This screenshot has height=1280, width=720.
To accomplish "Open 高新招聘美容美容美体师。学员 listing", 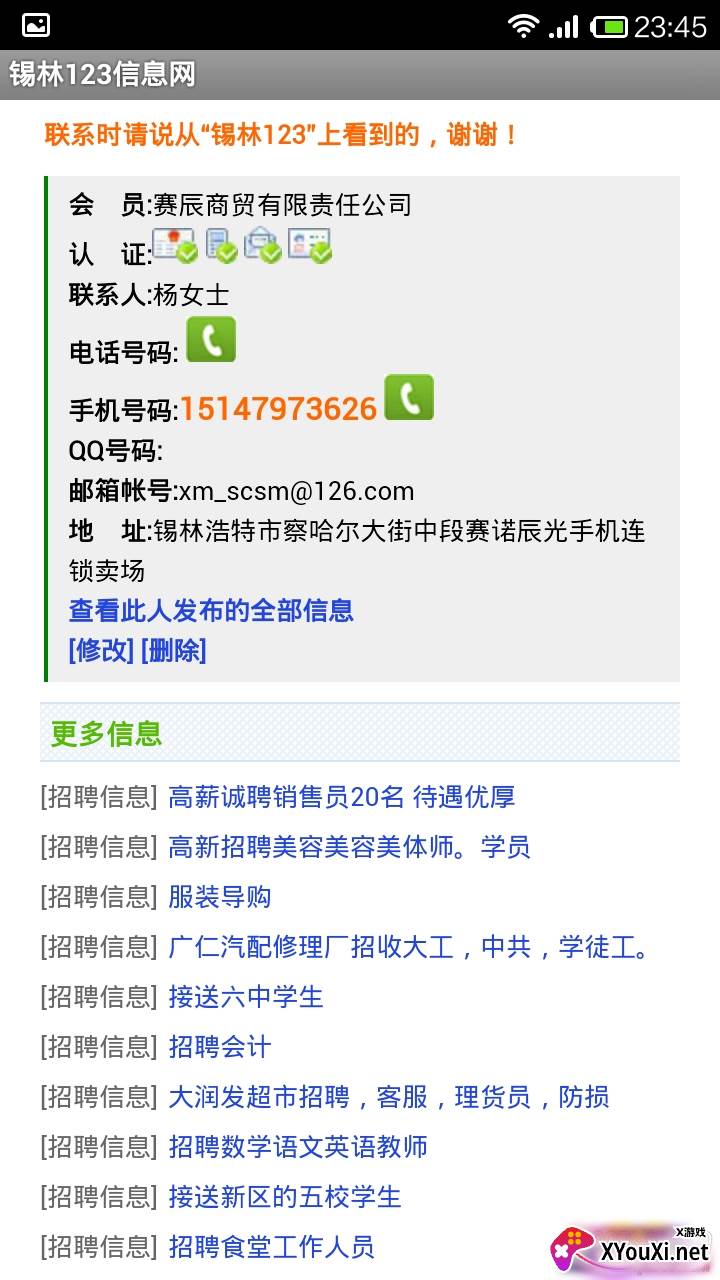I will 349,847.
